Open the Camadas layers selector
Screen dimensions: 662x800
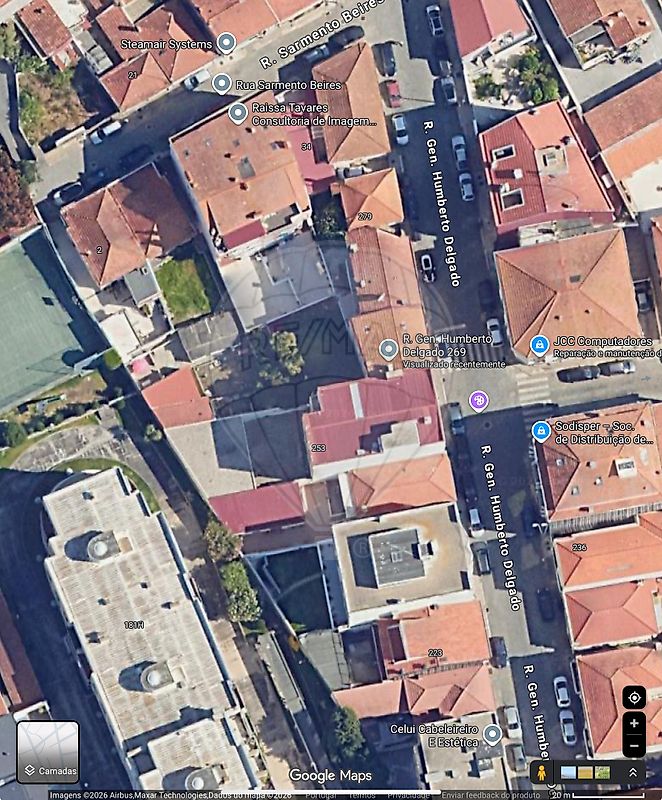click(48, 752)
